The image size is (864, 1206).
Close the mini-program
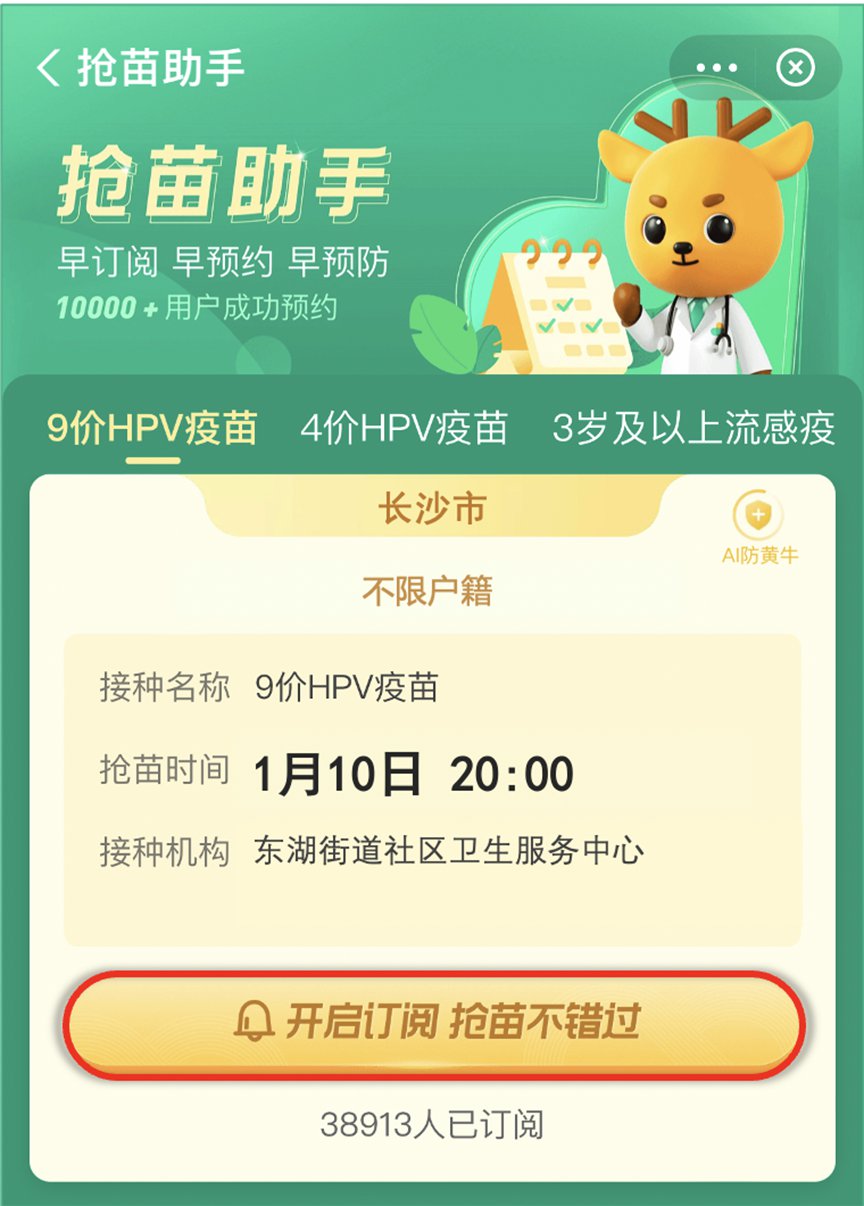pos(795,68)
